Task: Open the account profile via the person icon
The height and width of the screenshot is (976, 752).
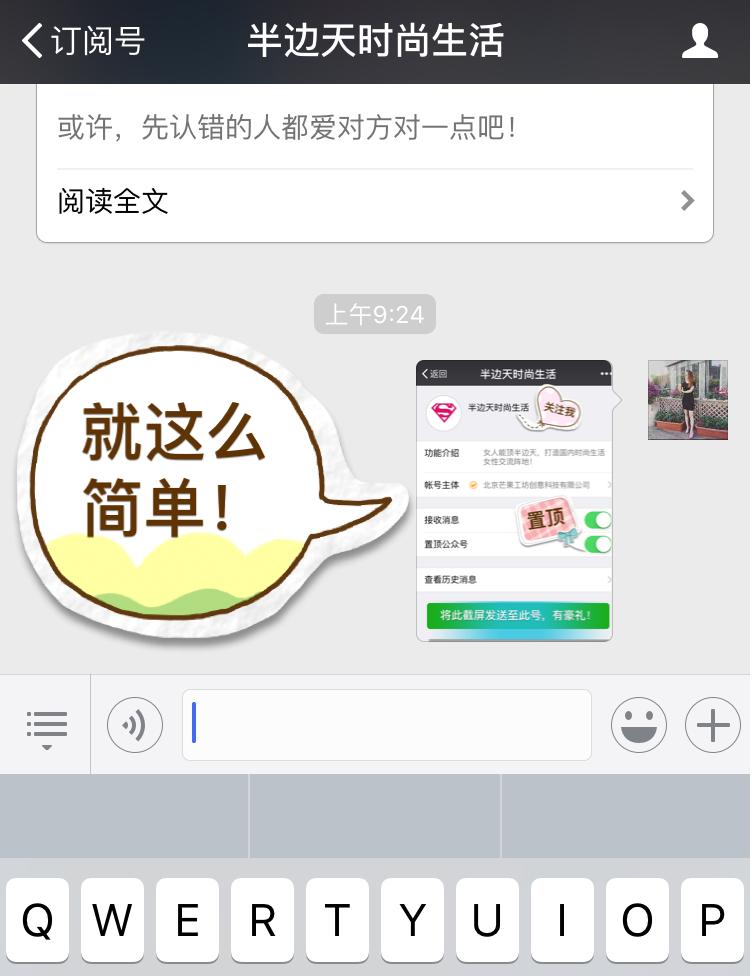Action: point(701,41)
